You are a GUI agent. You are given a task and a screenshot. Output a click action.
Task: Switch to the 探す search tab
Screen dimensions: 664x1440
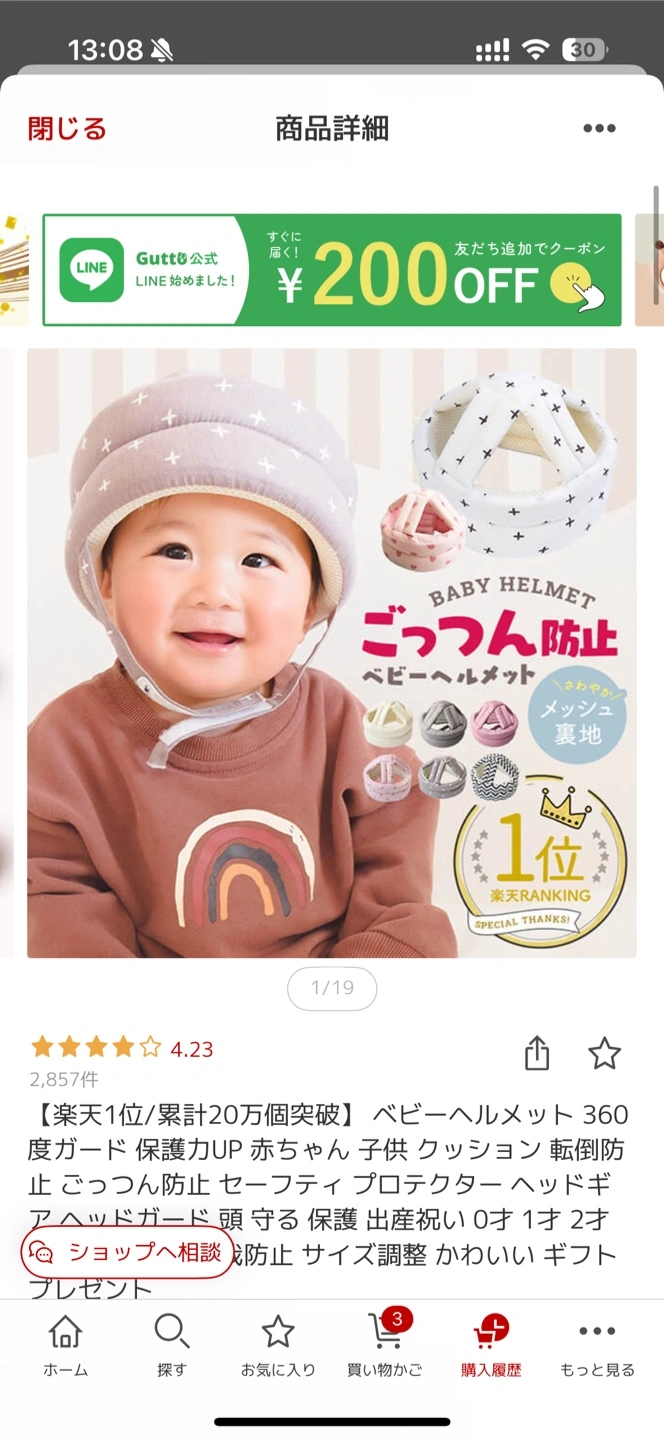coord(171,1346)
